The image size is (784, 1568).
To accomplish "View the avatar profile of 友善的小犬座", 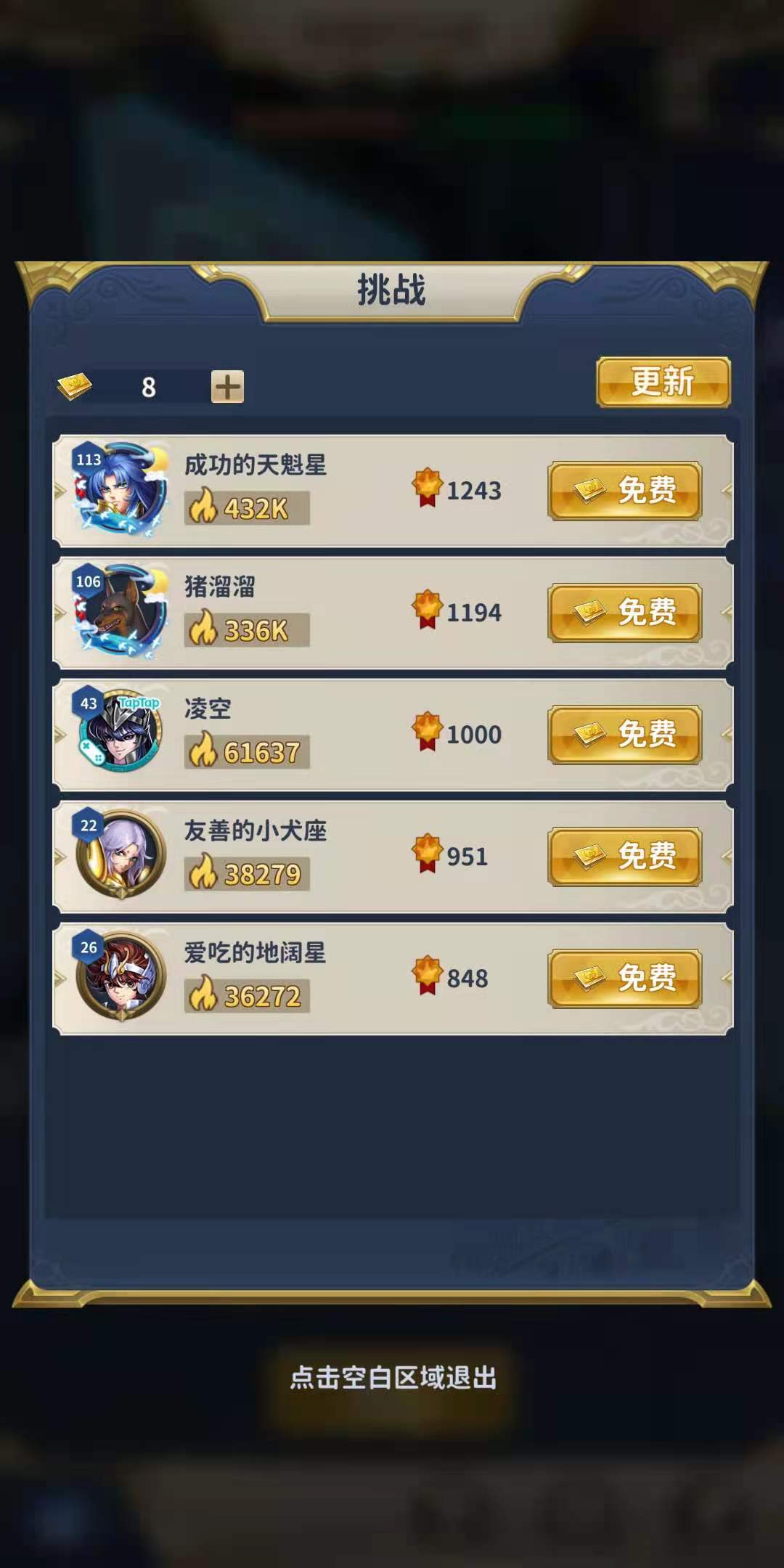I will [120, 855].
